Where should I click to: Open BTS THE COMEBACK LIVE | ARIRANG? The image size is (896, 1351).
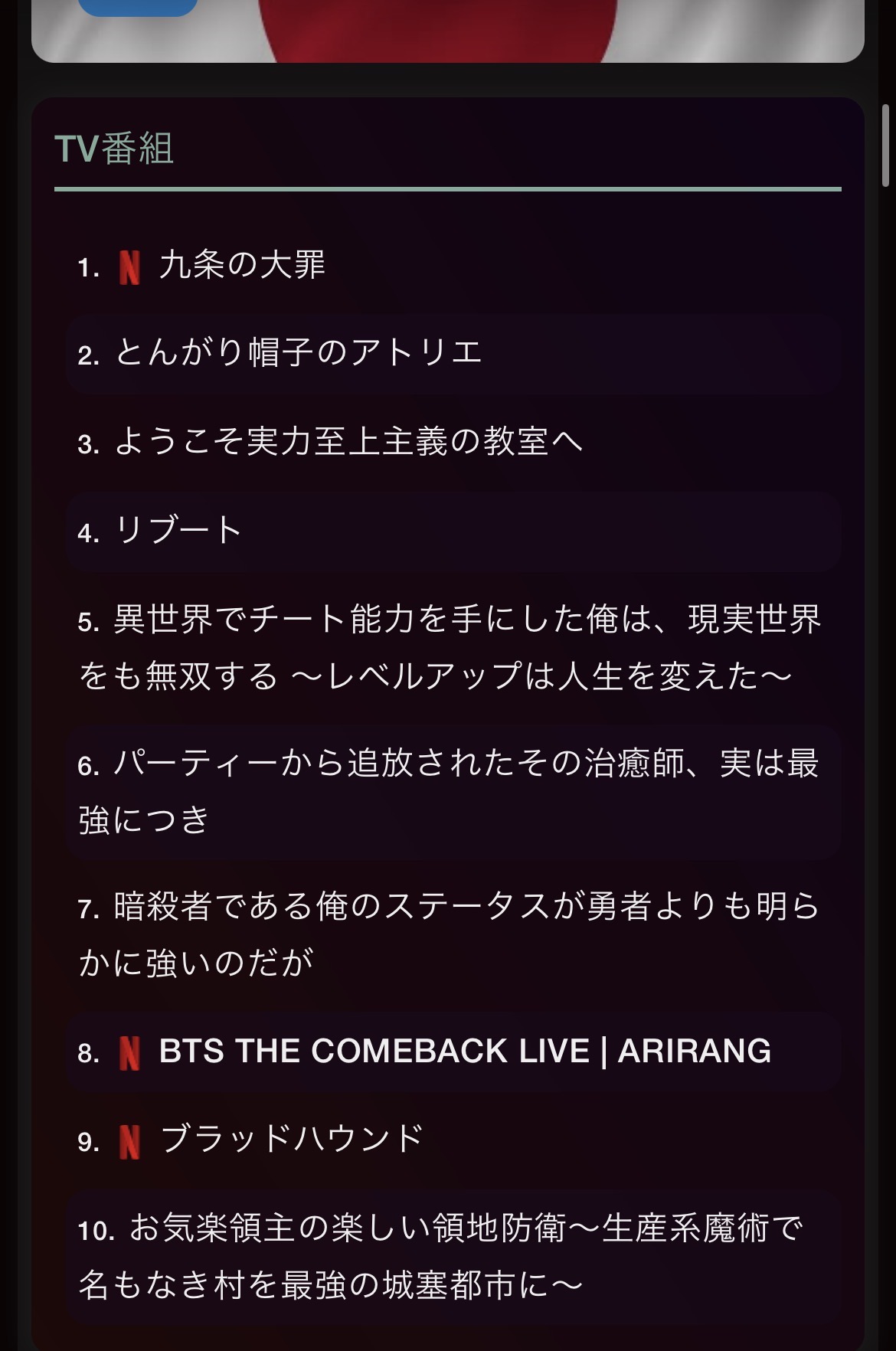click(464, 1052)
